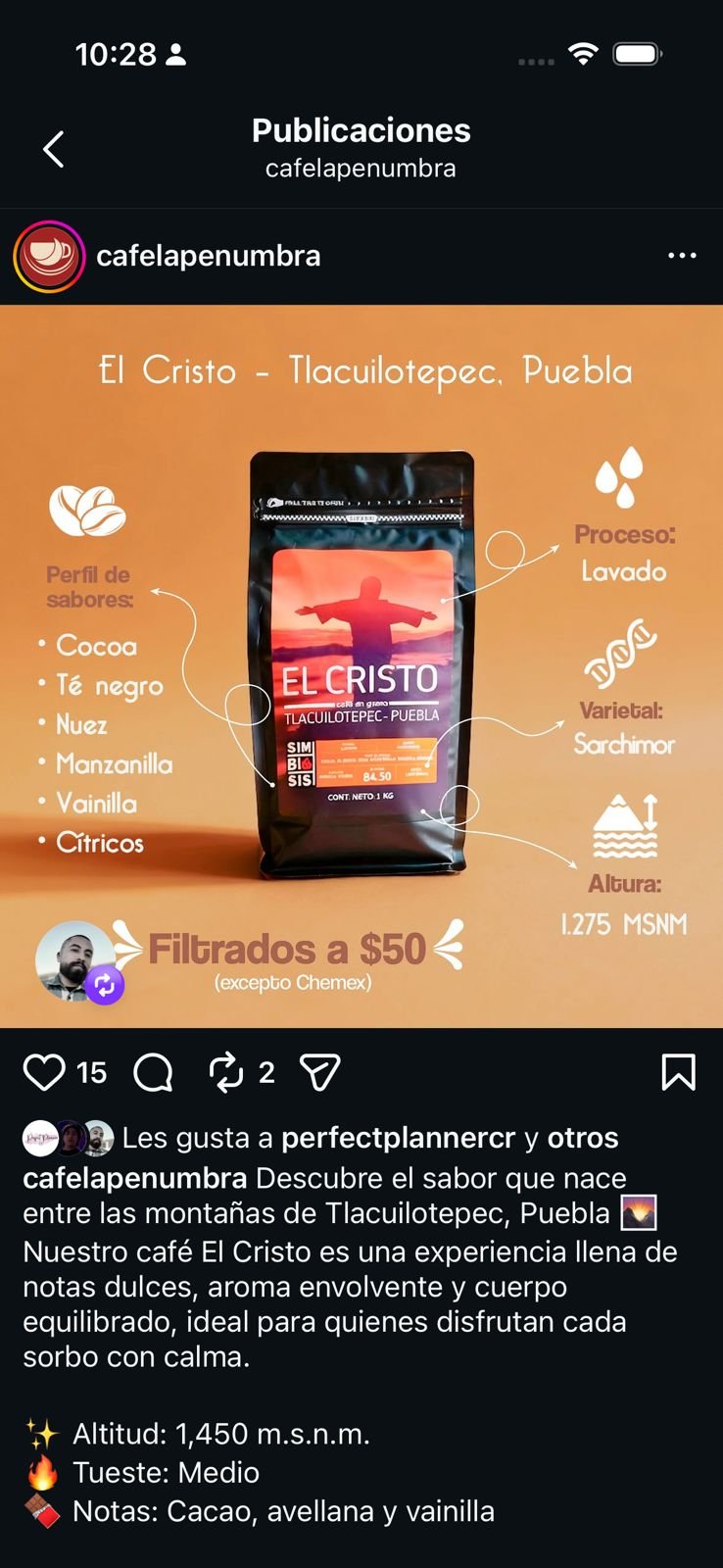Share the post via the send icon
Screen dimensions: 723x1568
(x=320, y=1072)
